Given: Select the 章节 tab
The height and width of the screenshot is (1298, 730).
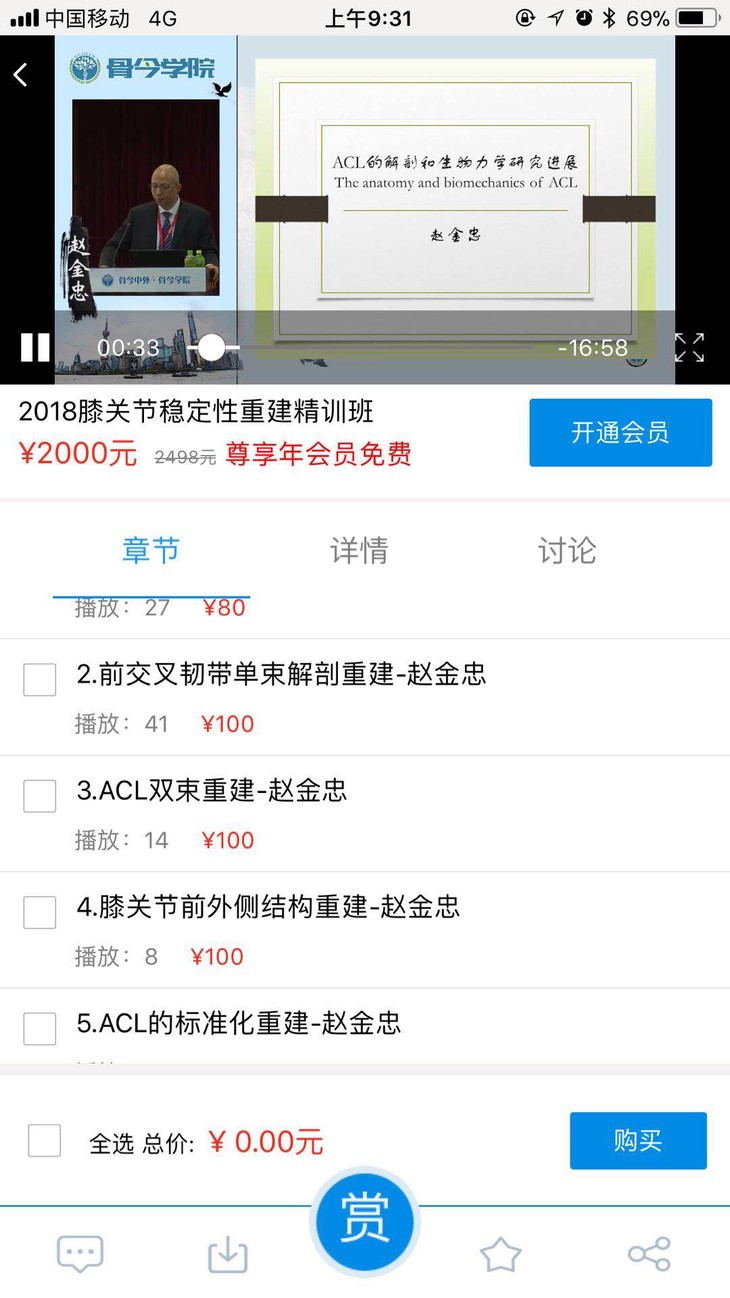Looking at the screenshot, I should click(151, 550).
